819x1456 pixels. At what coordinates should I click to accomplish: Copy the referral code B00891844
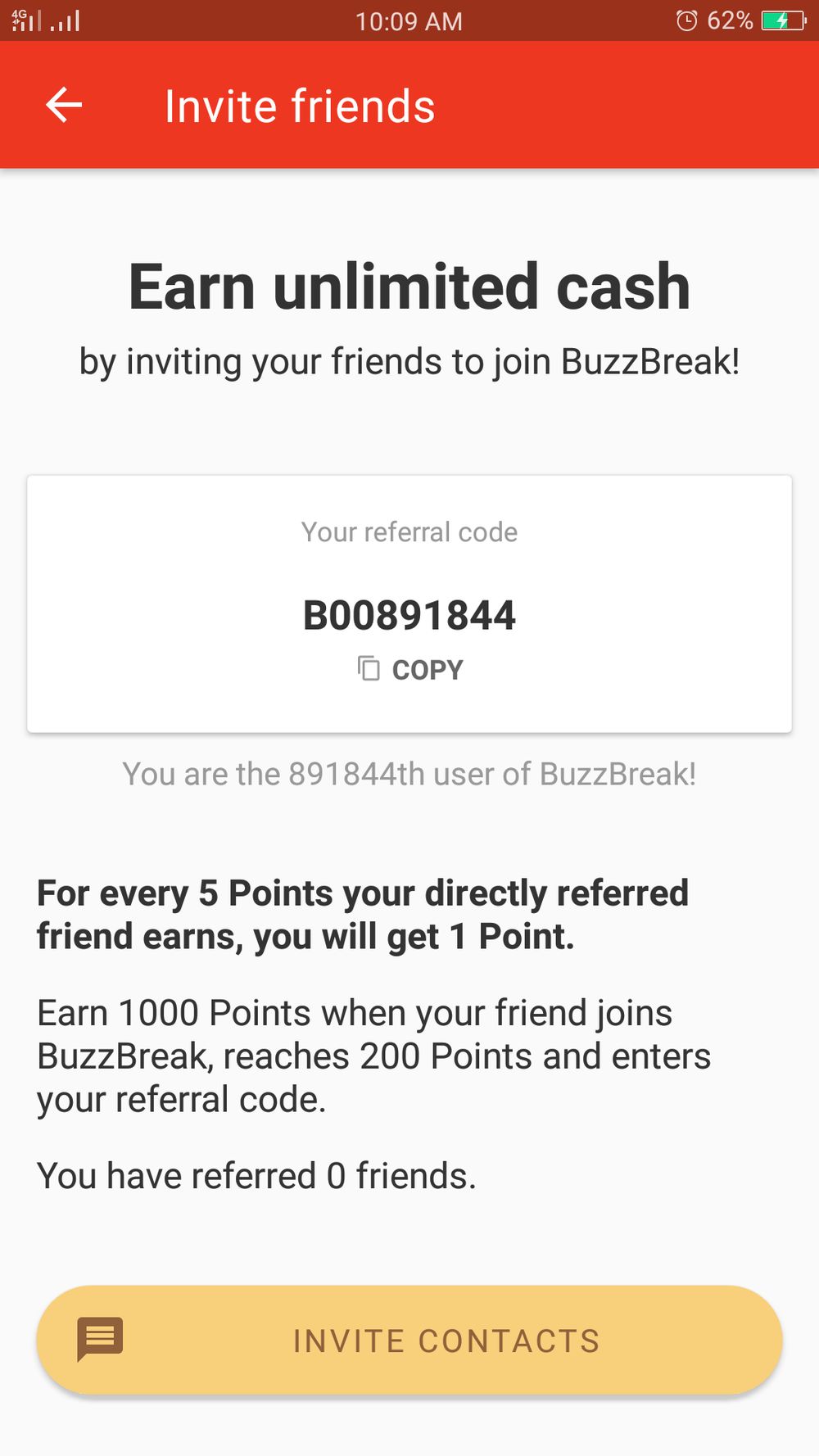(x=410, y=669)
